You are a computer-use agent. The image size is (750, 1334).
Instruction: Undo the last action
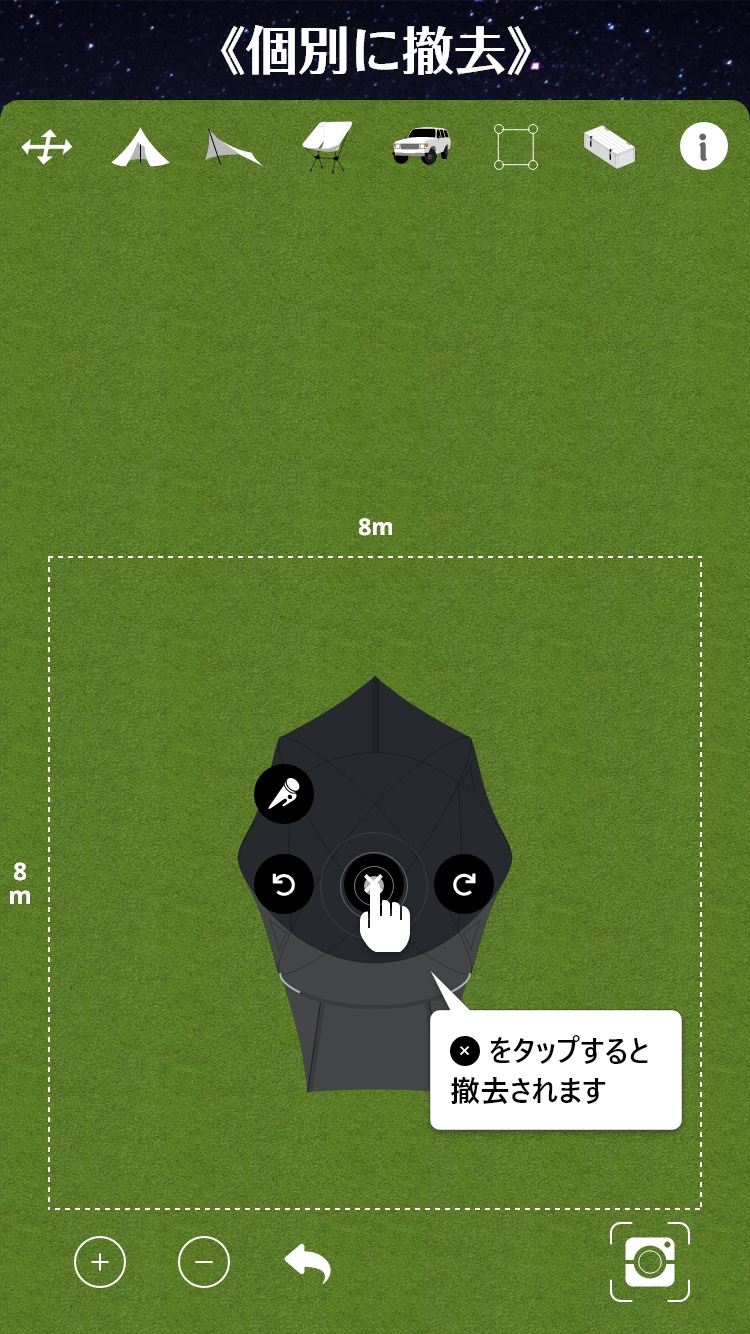point(308,1263)
